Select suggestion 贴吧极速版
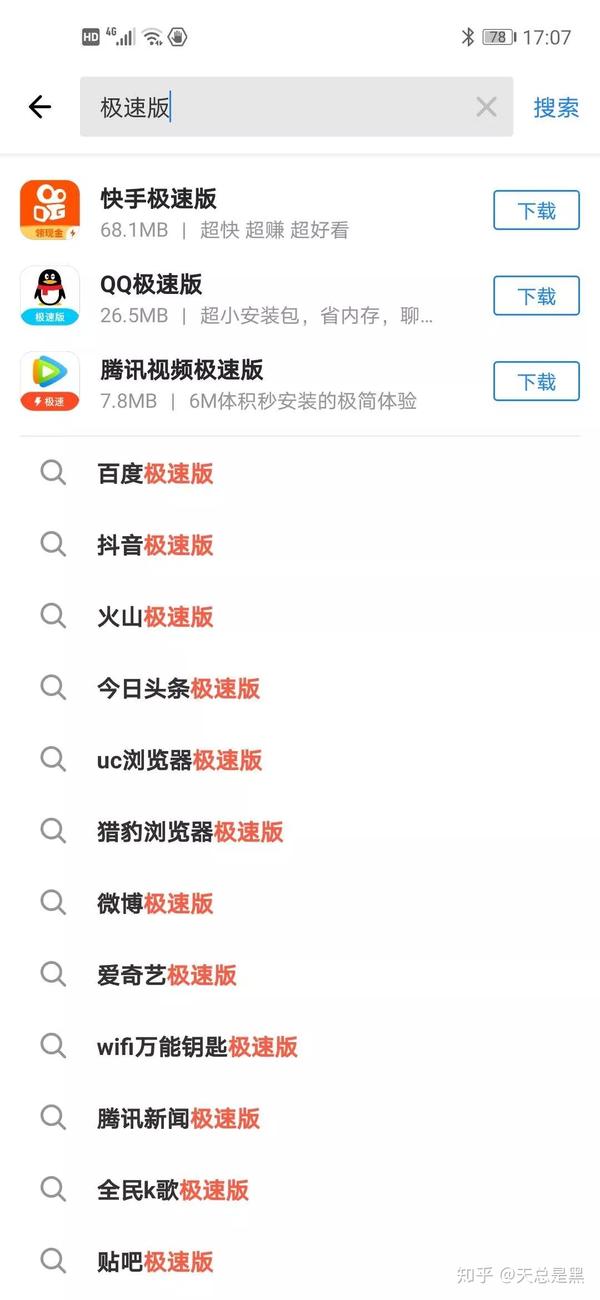The height and width of the screenshot is (1300, 600). tap(300, 1262)
